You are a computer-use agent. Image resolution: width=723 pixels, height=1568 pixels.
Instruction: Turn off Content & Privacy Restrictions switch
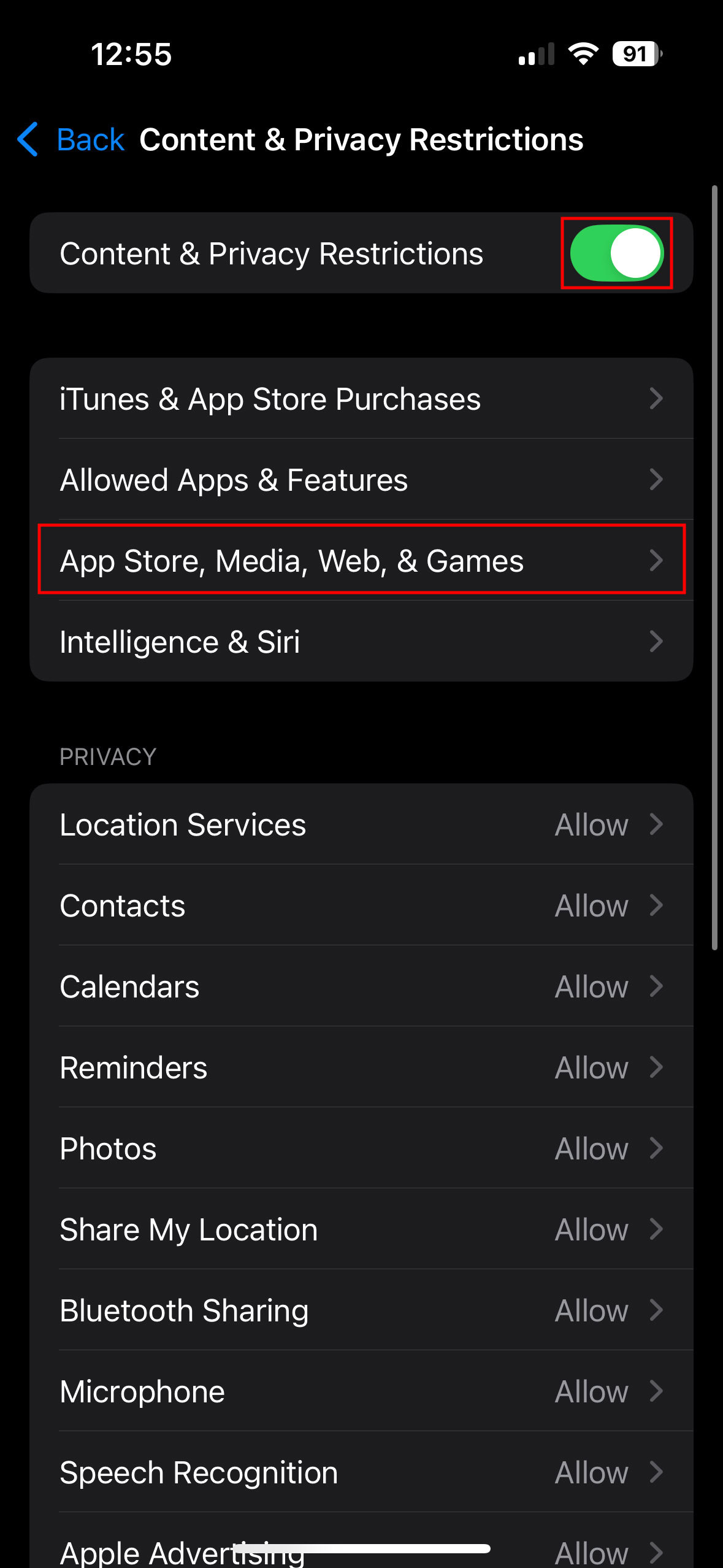click(x=616, y=253)
